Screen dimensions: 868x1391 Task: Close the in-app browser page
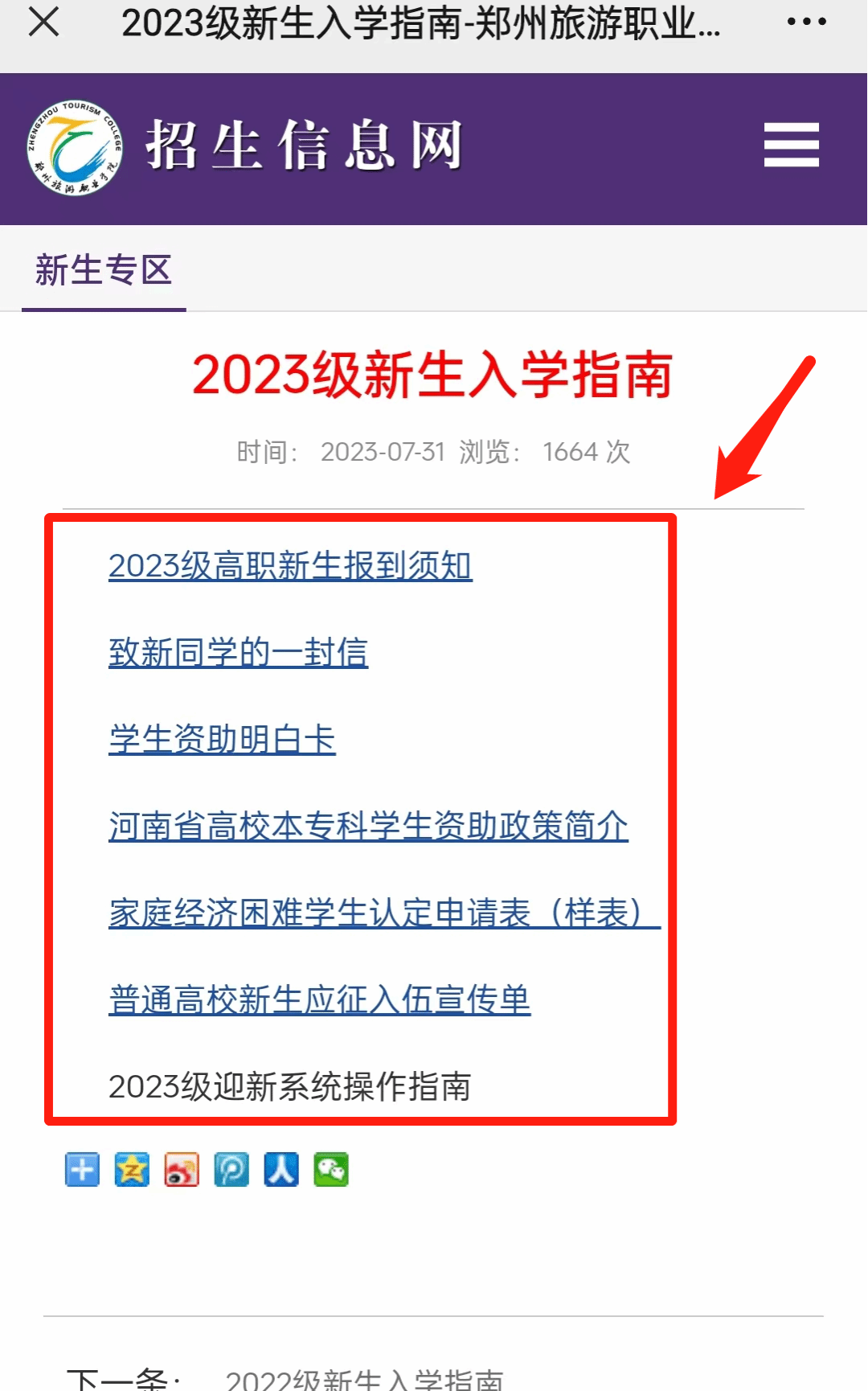[x=43, y=23]
